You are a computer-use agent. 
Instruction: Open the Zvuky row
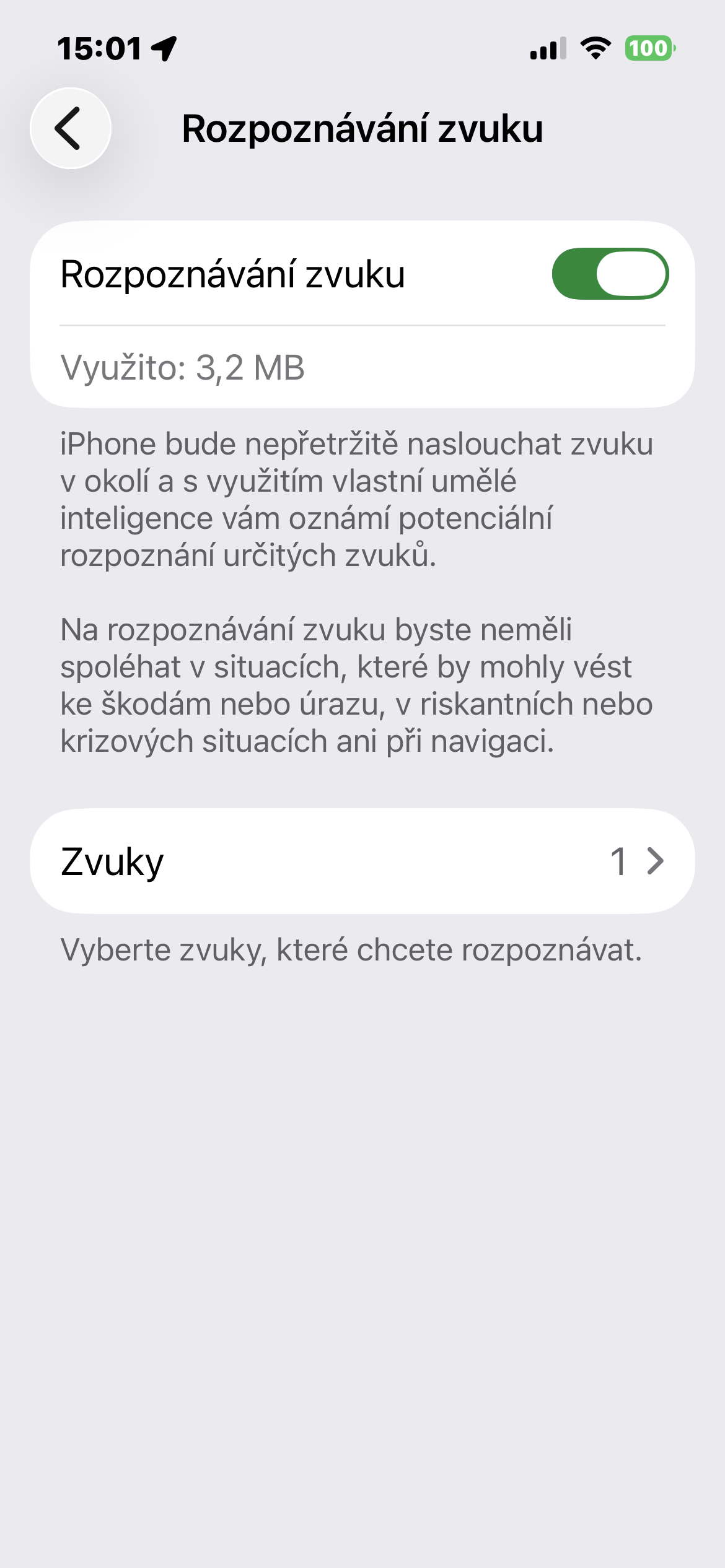[x=362, y=861]
